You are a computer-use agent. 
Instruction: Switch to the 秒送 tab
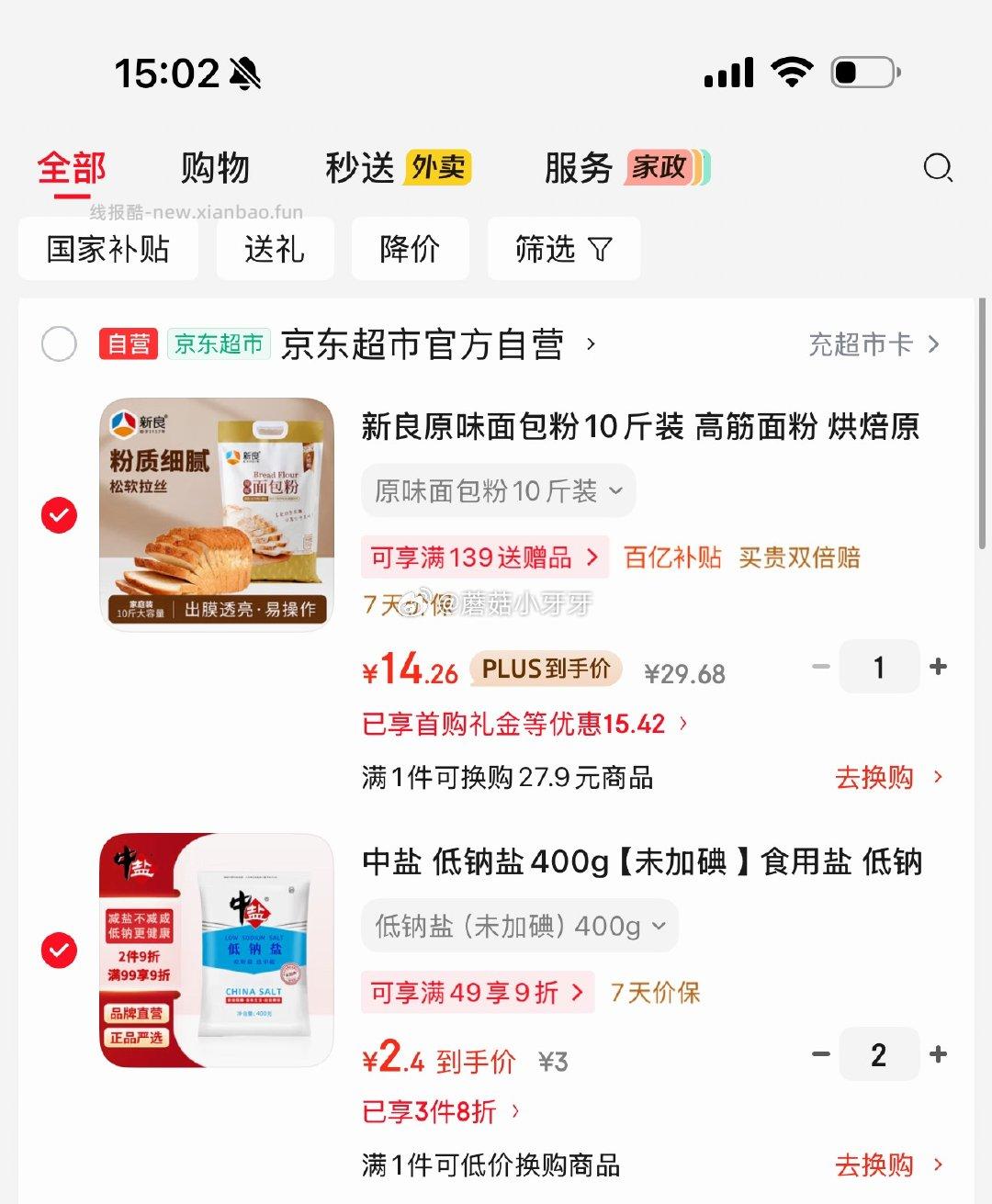pos(360,168)
